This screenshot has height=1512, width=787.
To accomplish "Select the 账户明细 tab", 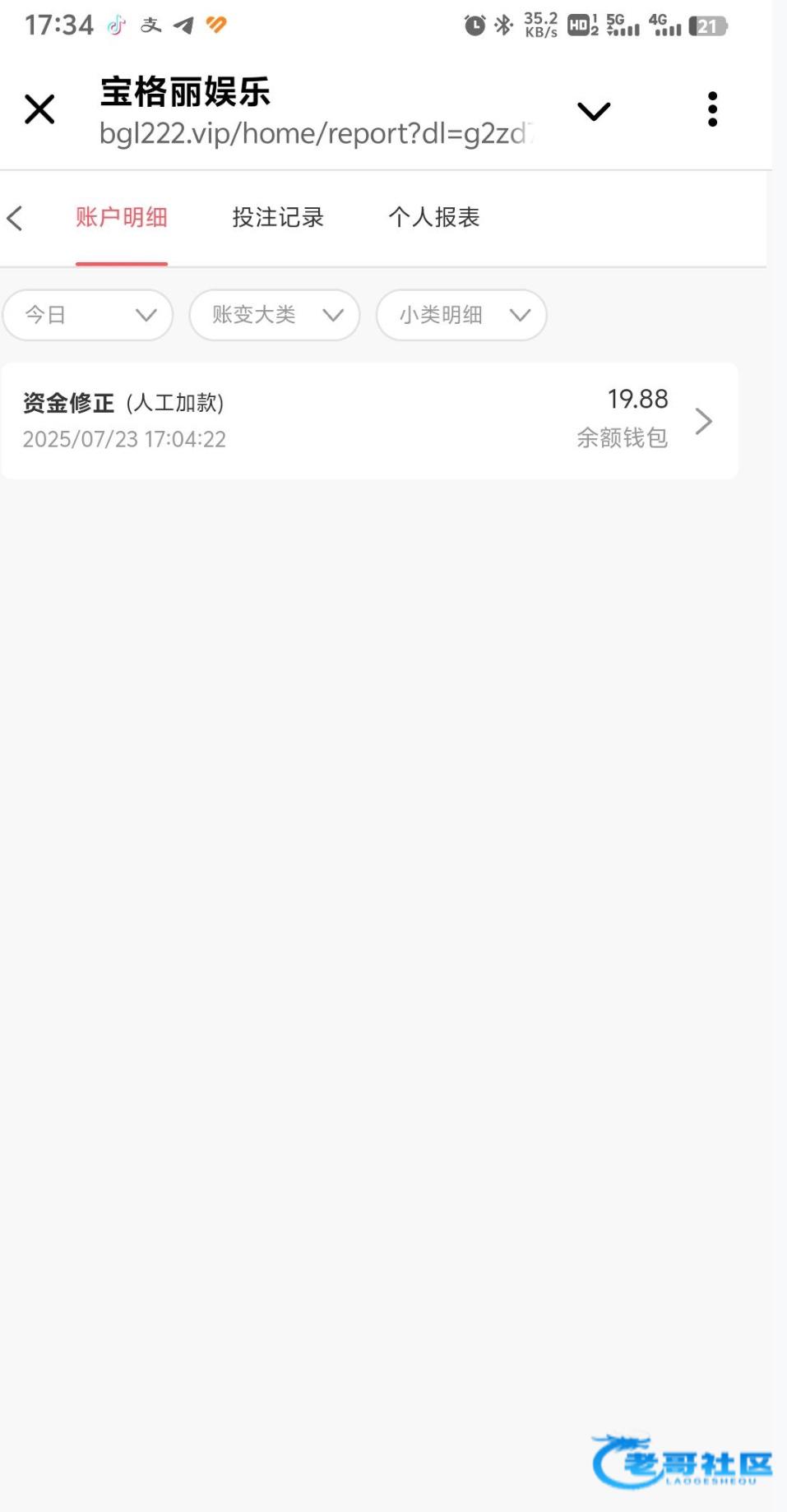I will [x=122, y=218].
